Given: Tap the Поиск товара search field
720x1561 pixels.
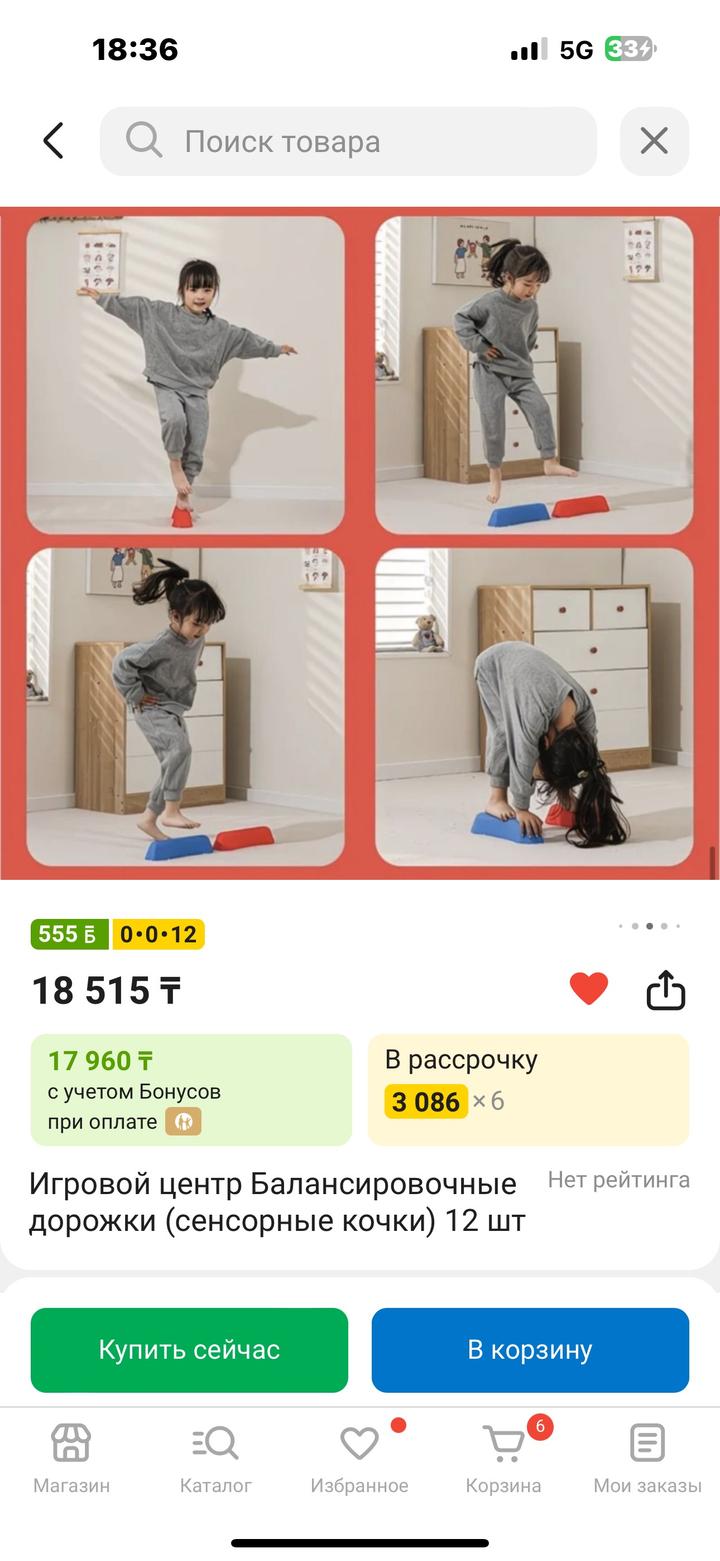Looking at the screenshot, I should [x=348, y=141].
